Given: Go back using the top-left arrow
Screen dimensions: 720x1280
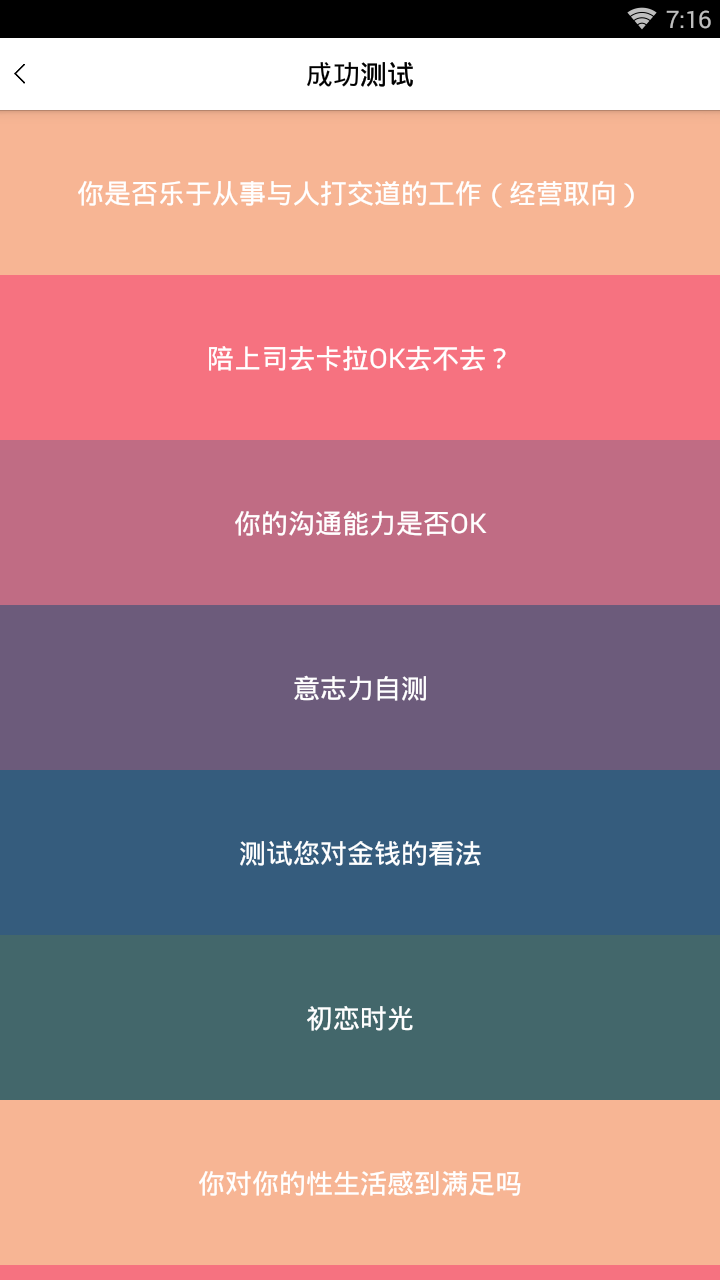Looking at the screenshot, I should click(x=21, y=74).
